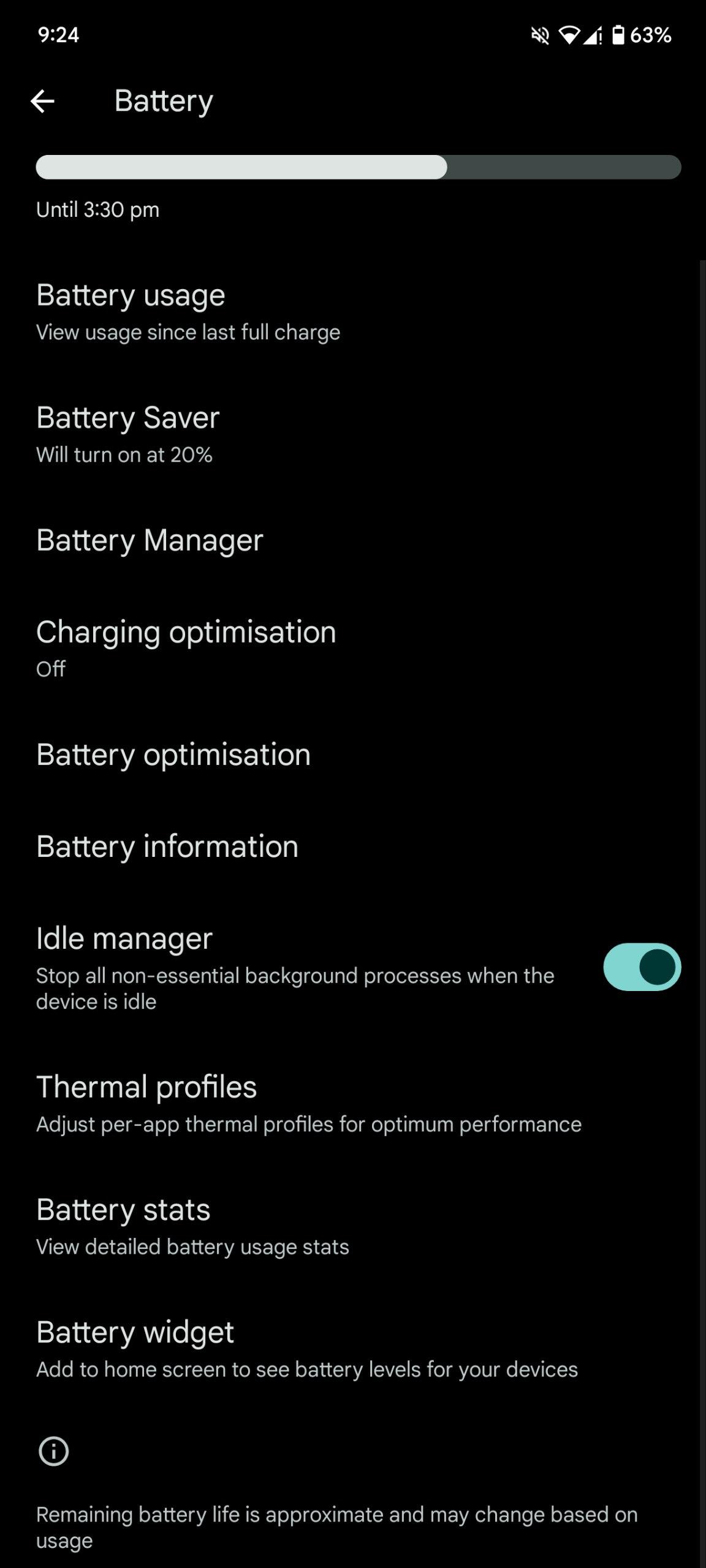The width and height of the screenshot is (706, 1568).
Task: Go back from Battery settings
Action: 42,101
